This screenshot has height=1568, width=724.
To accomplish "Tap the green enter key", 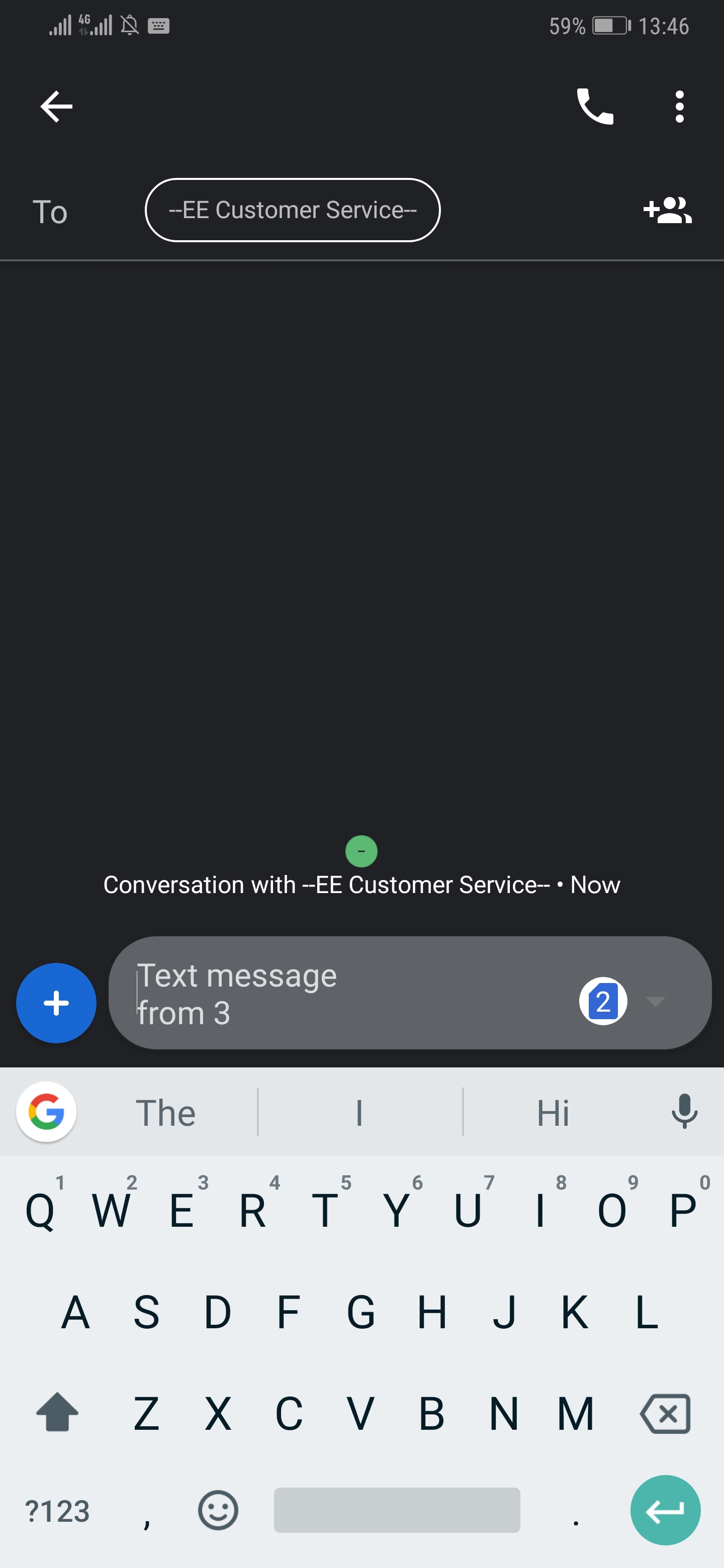I will (x=665, y=1510).
